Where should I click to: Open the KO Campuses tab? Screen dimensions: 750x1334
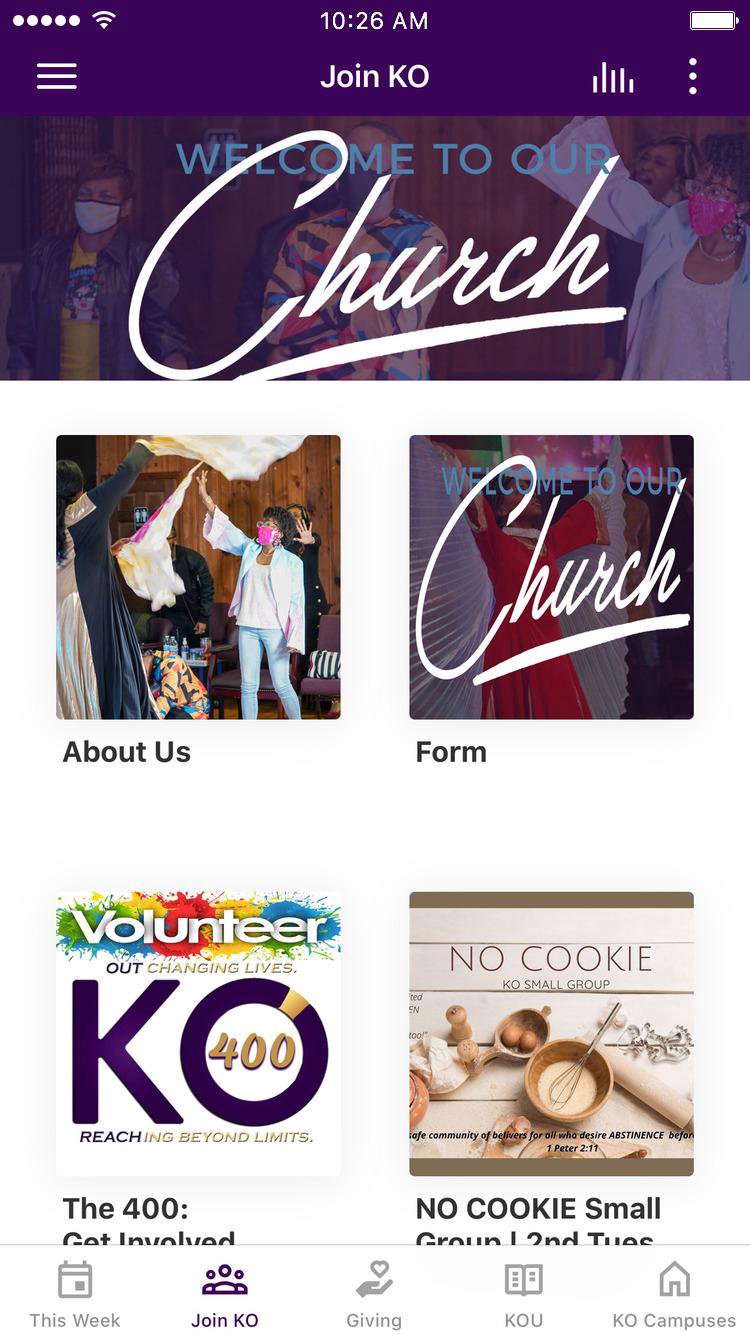point(674,1294)
